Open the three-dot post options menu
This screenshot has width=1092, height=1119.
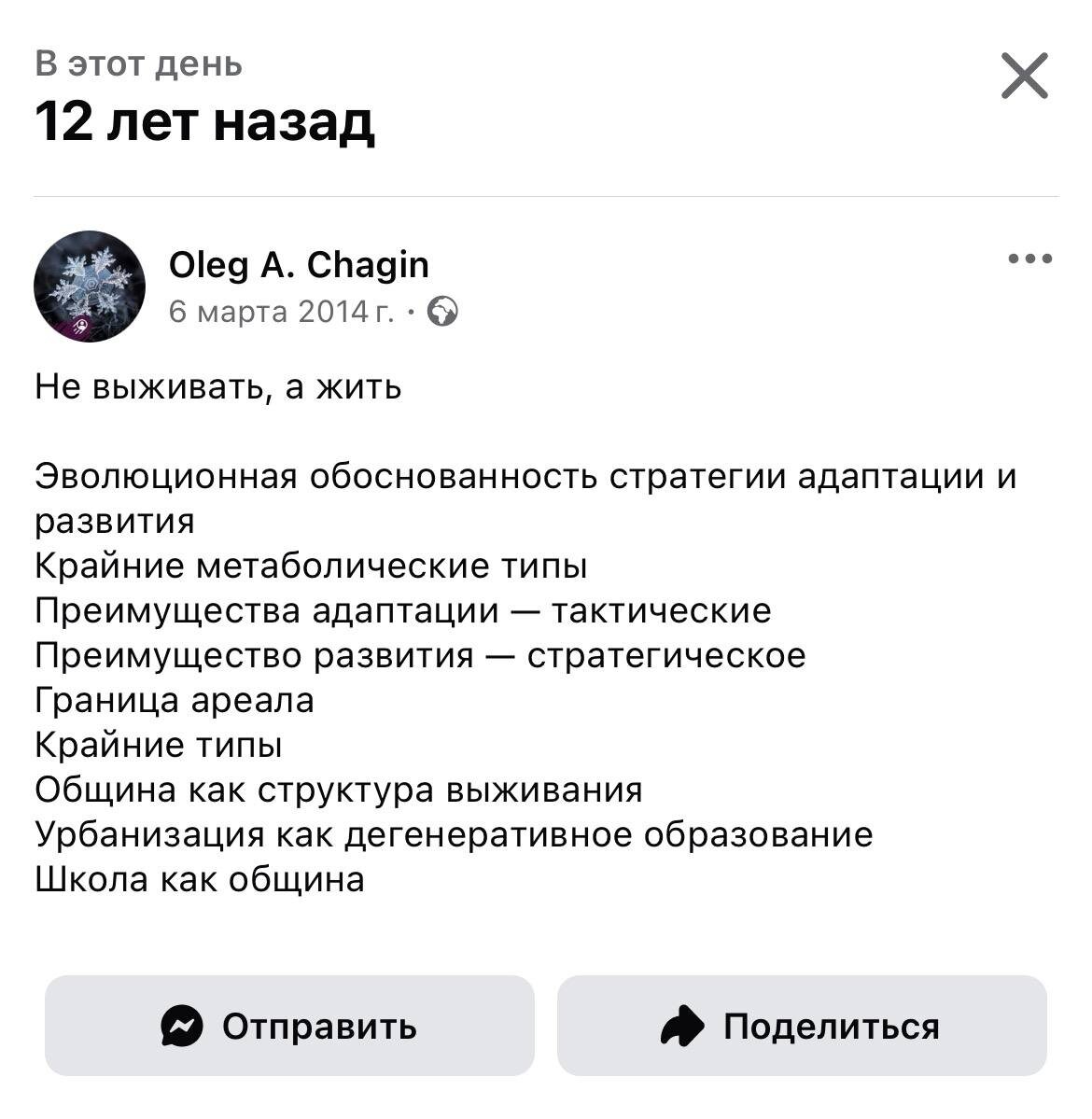[1029, 259]
